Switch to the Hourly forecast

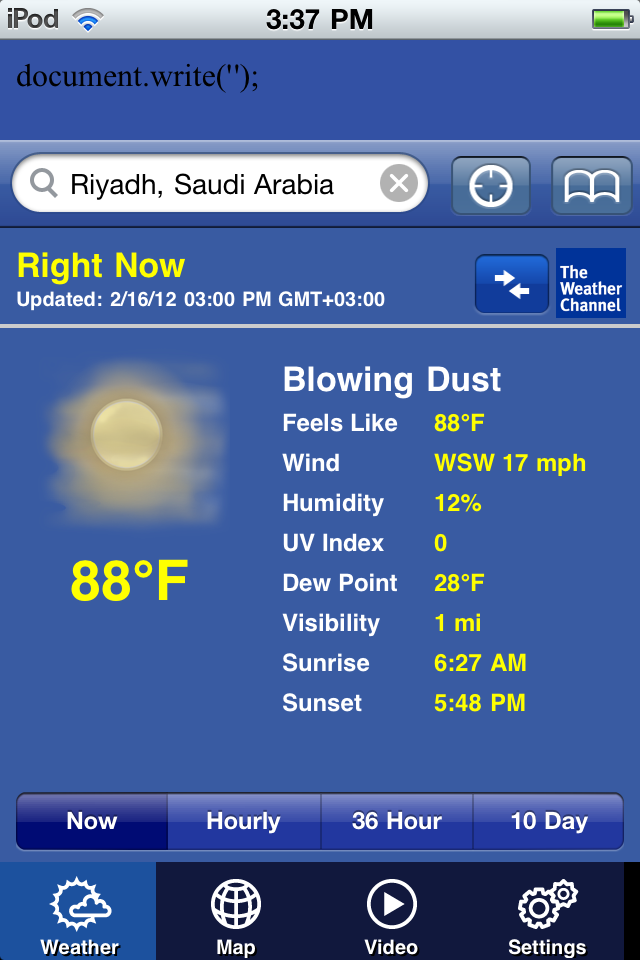(x=243, y=822)
